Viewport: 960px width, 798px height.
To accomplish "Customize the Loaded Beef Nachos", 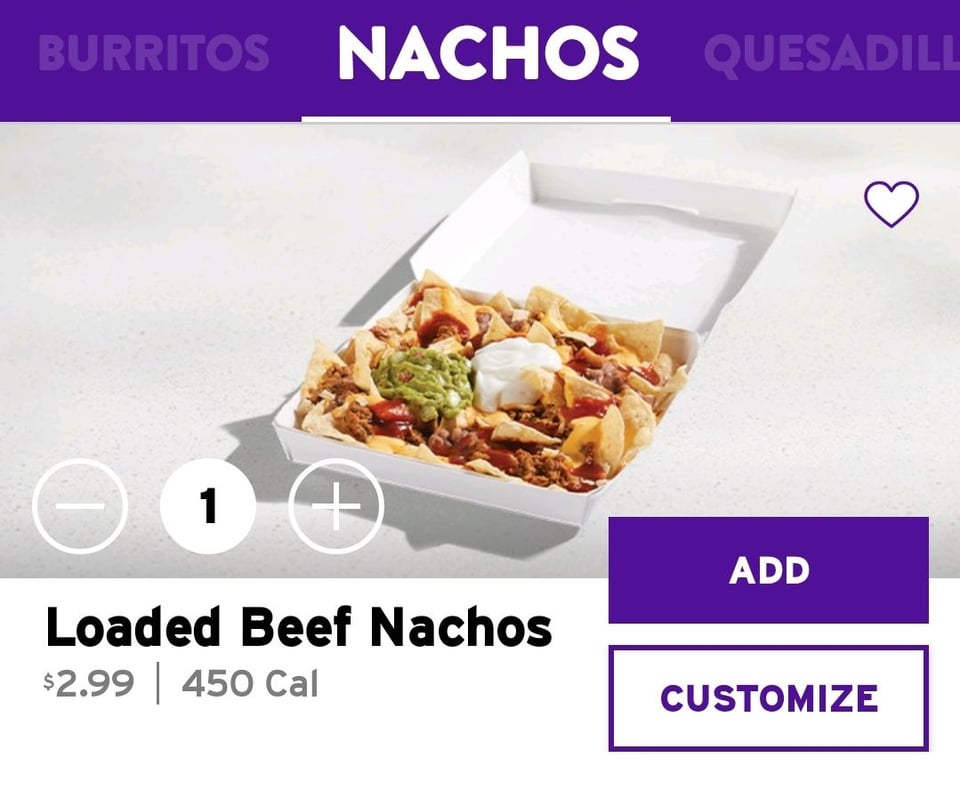I will click(768, 698).
